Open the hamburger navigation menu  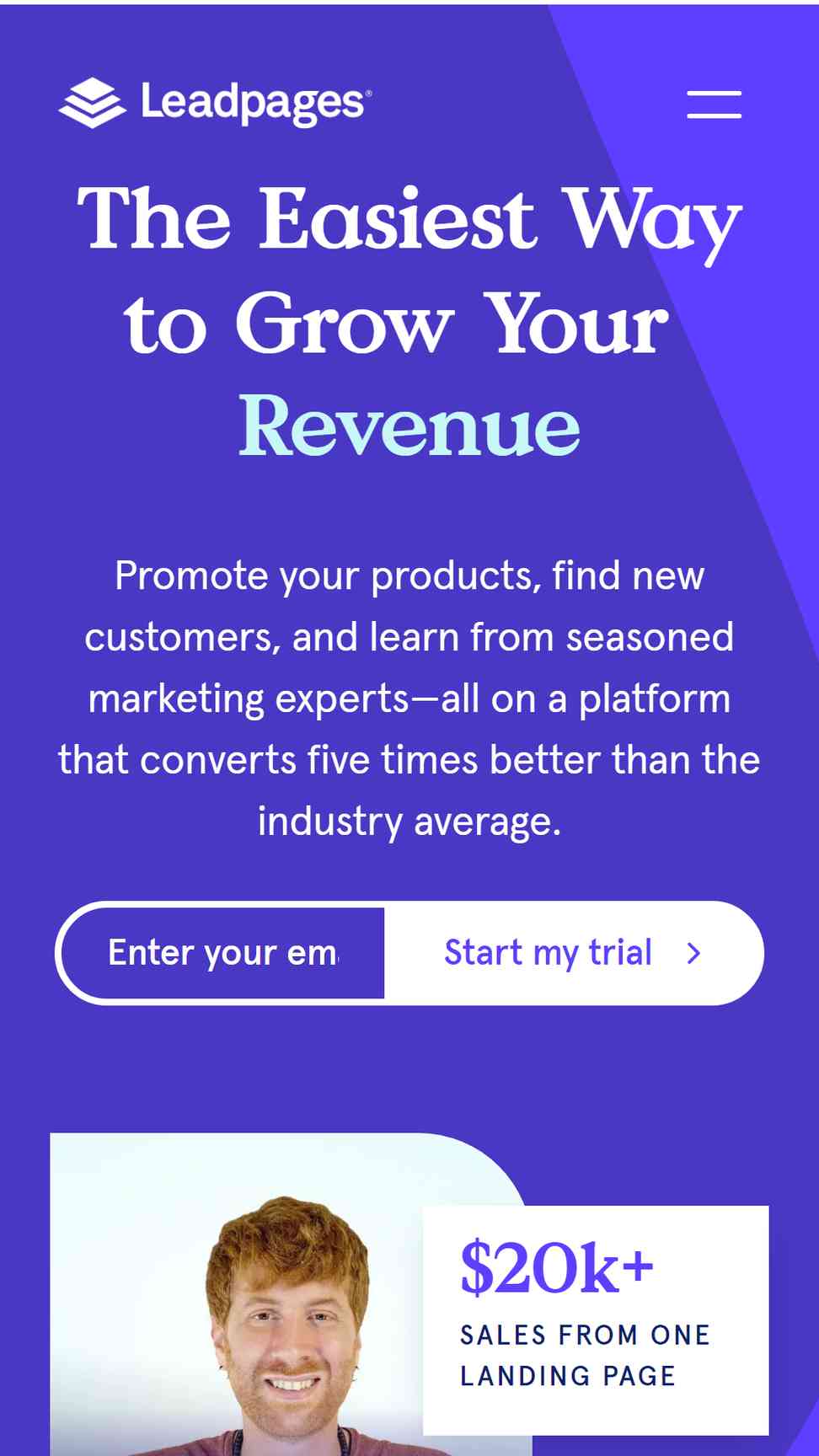click(x=714, y=104)
